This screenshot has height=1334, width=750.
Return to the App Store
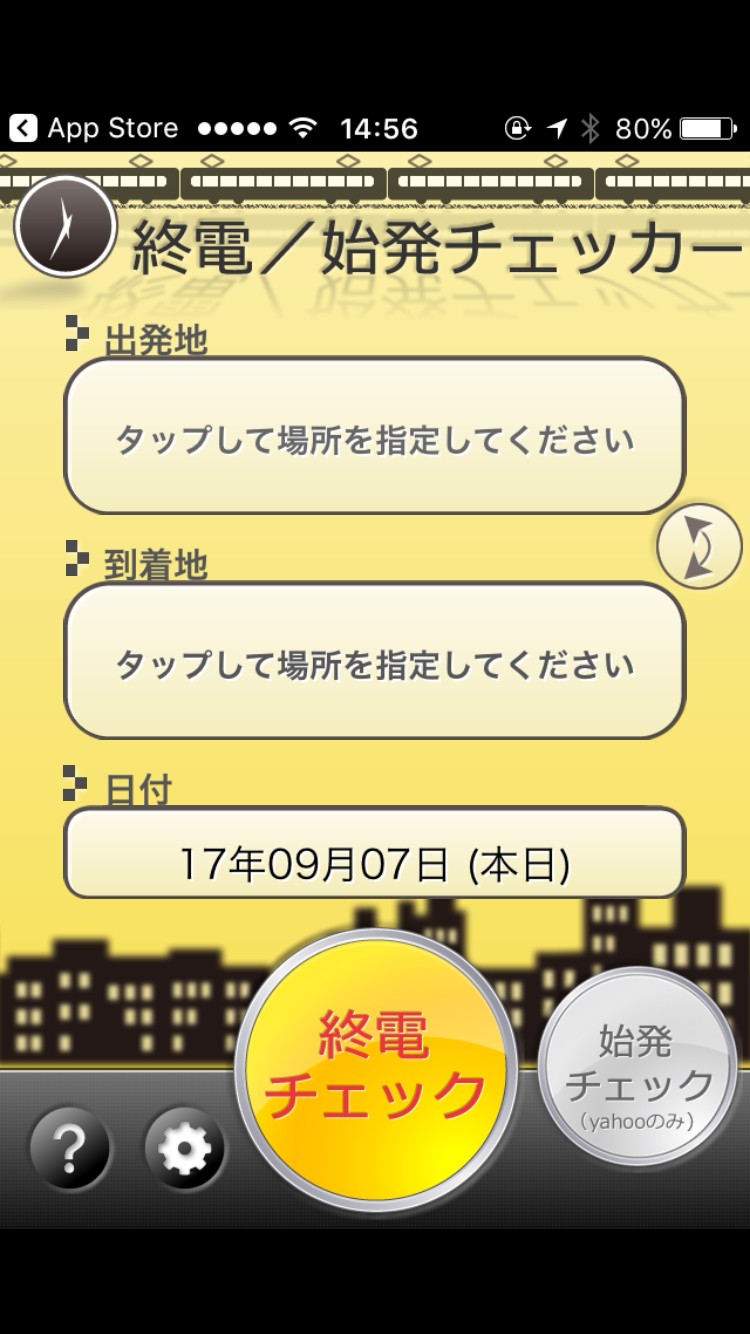coord(94,128)
